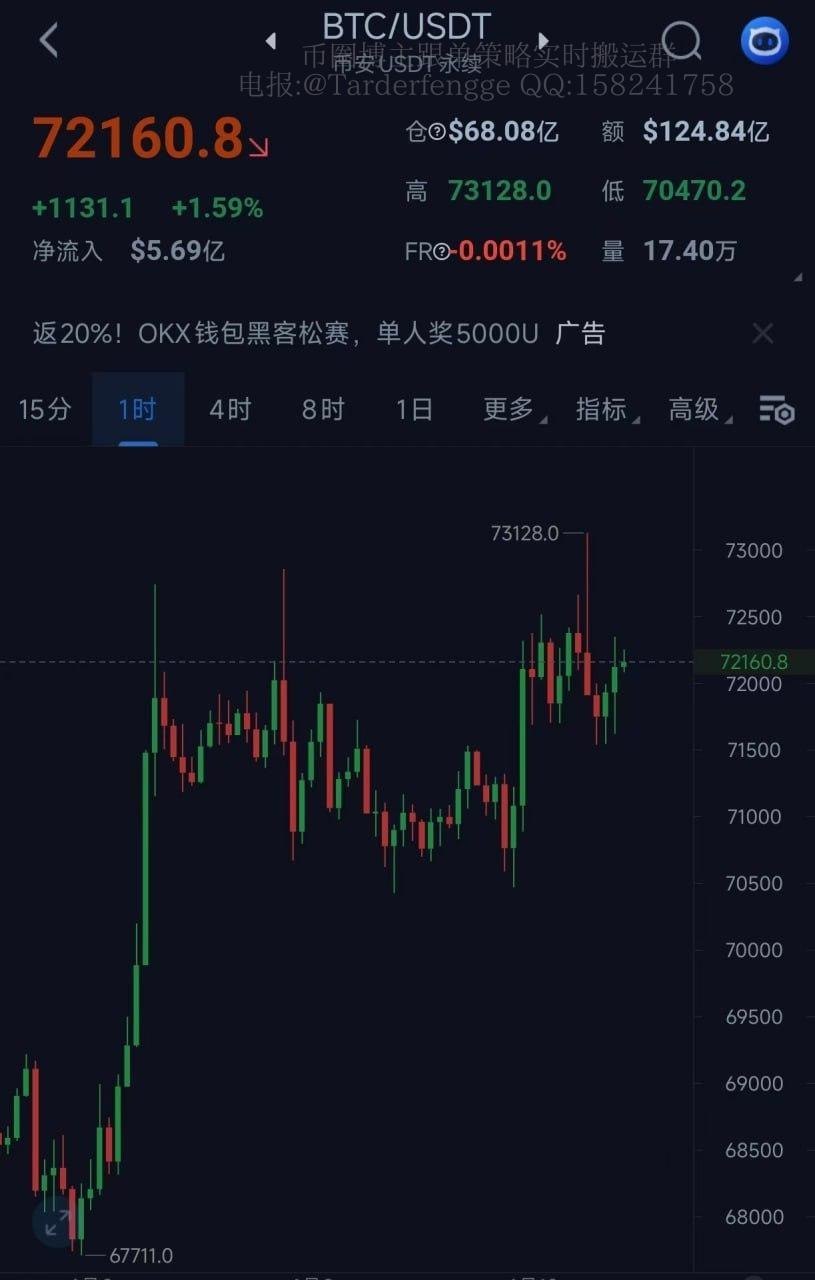Open the BTC/USDT pair selector
The height and width of the screenshot is (1280, 815).
pyautogui.click(x=406, y=27)
